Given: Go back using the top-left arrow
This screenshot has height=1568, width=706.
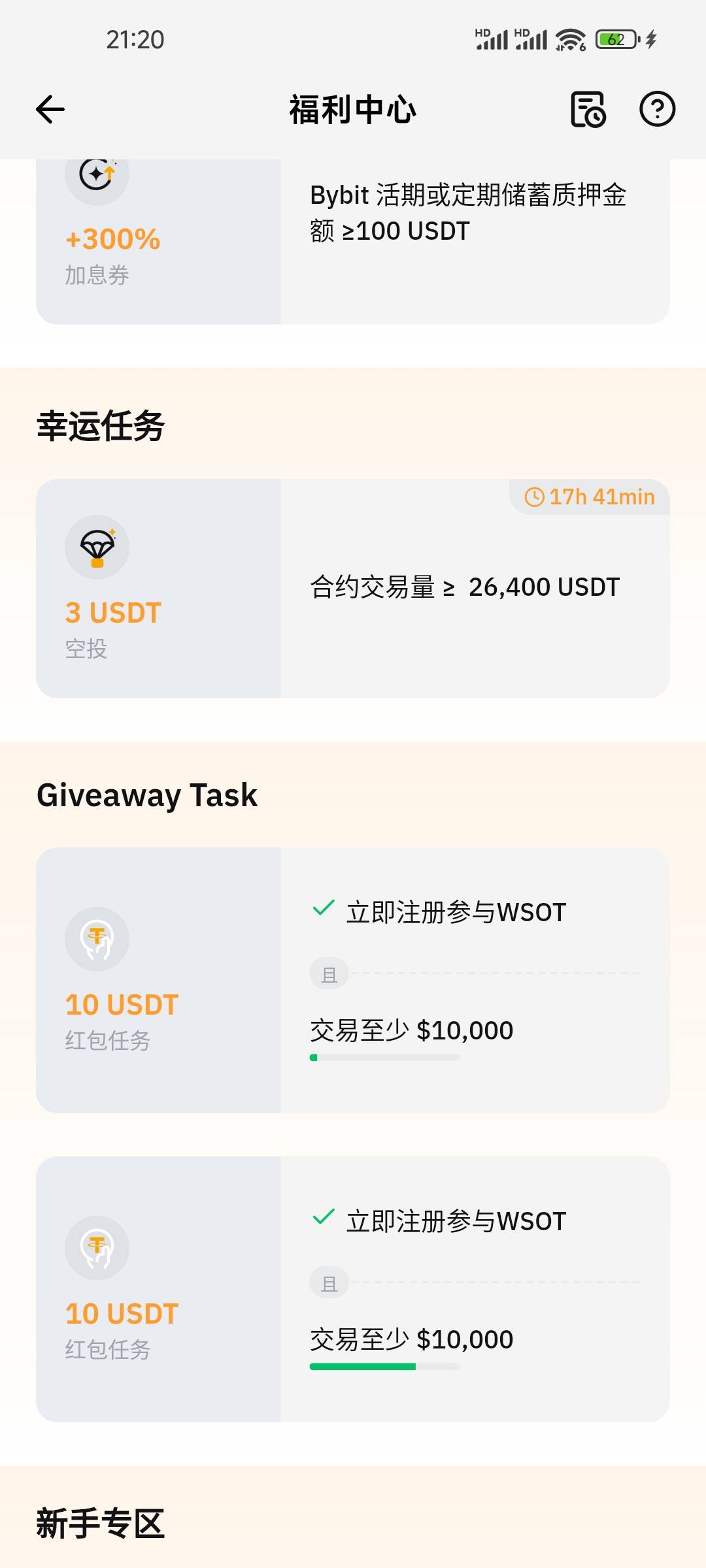Looking at the screenshot, I should click(x=50, y=109).
